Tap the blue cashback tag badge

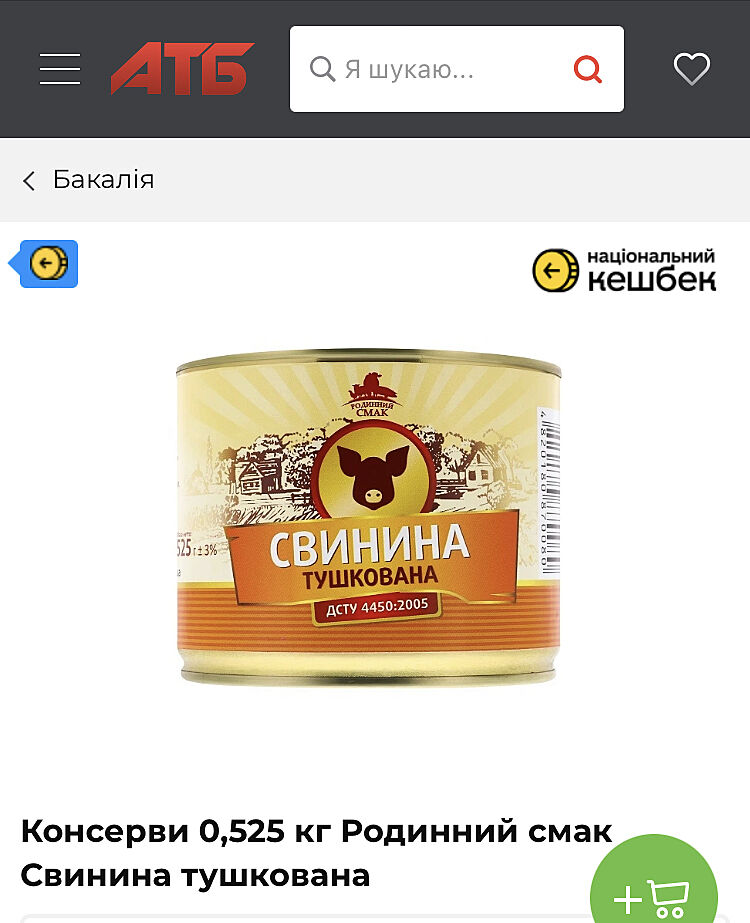(46, 265)
